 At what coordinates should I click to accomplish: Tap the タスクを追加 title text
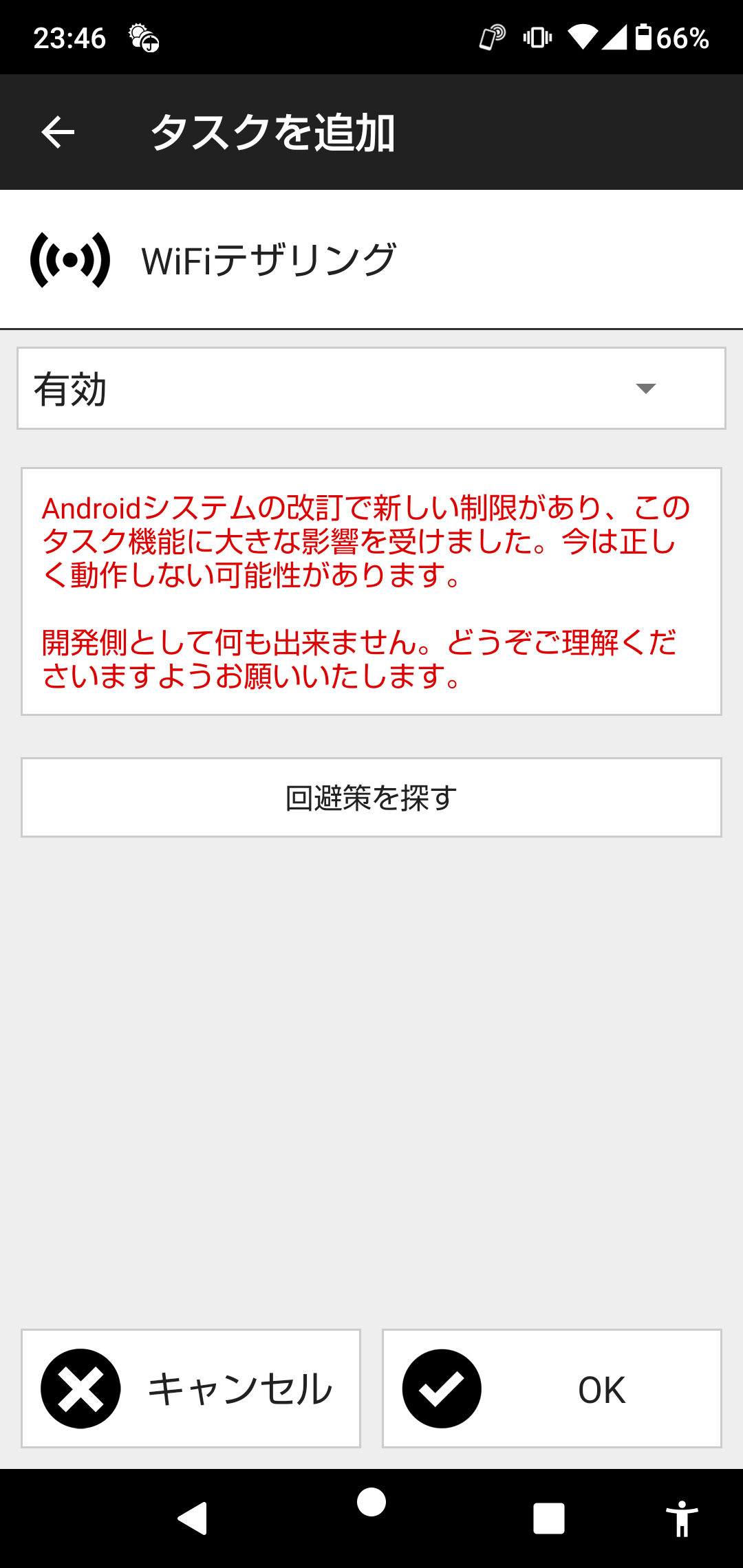click(x=274, y=133)
